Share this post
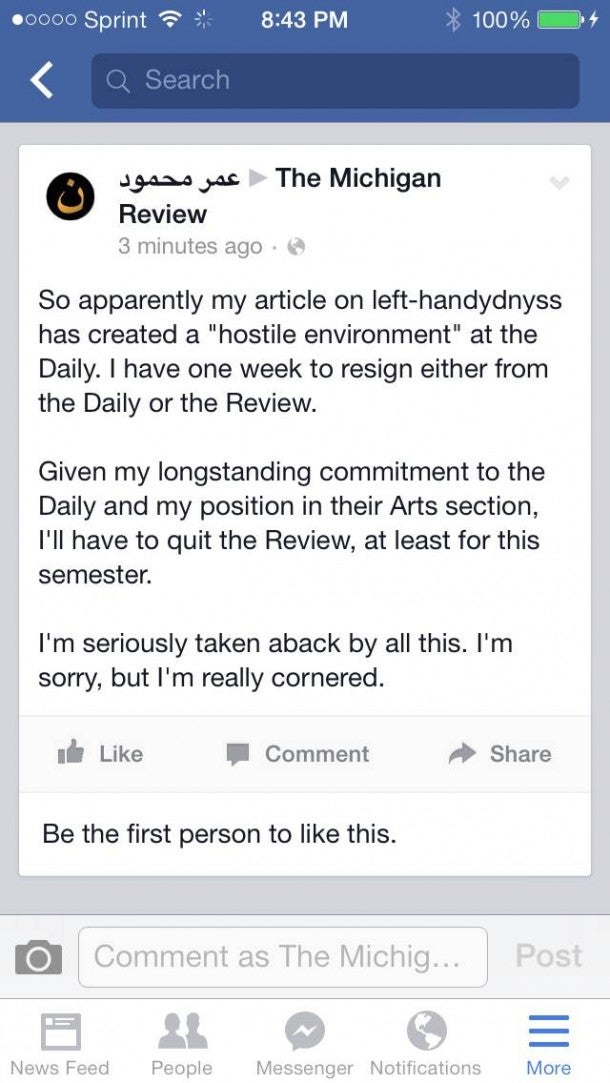The image size is (610, 1083). pyautogui.click(x=501, y=754)
